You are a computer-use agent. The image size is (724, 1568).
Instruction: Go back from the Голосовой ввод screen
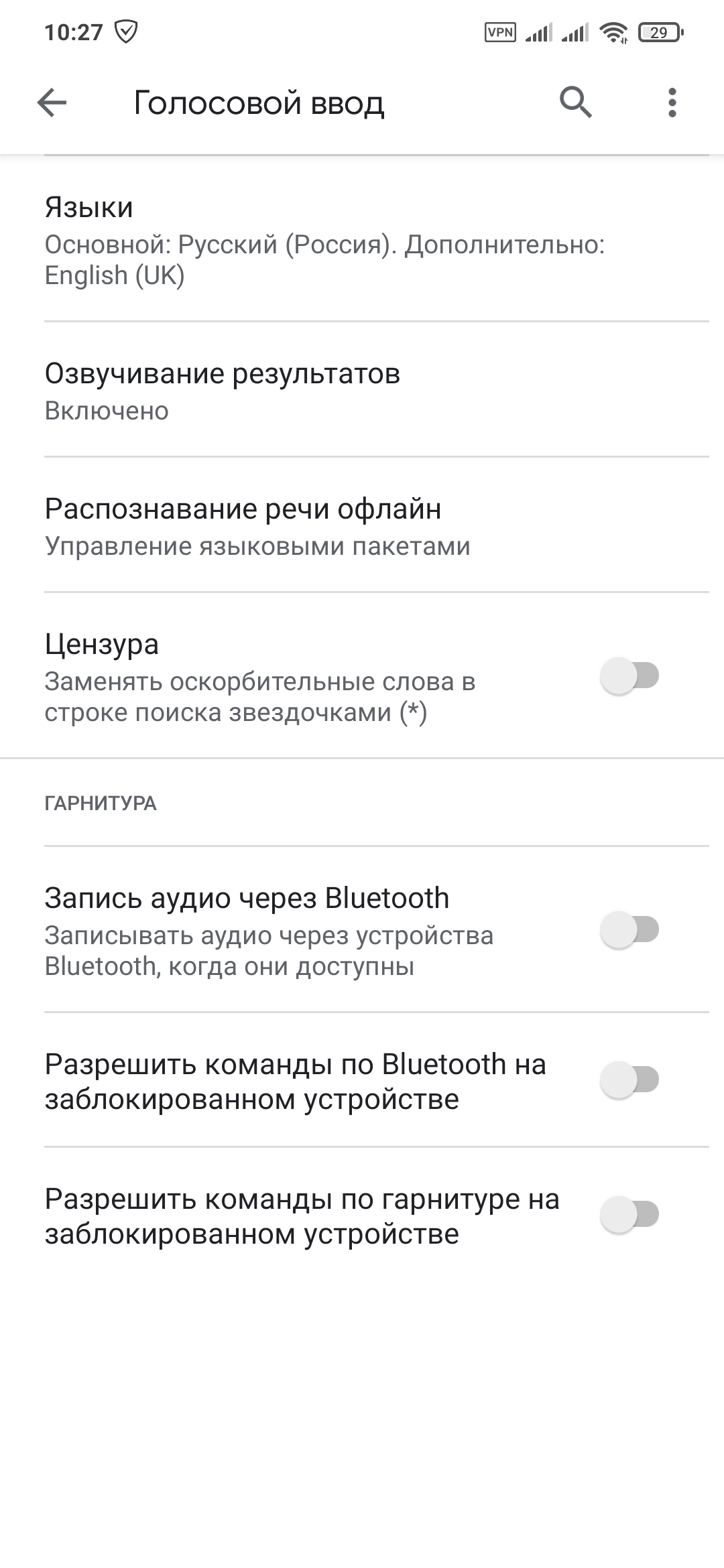pyautogui.click(x=52, y=103)
